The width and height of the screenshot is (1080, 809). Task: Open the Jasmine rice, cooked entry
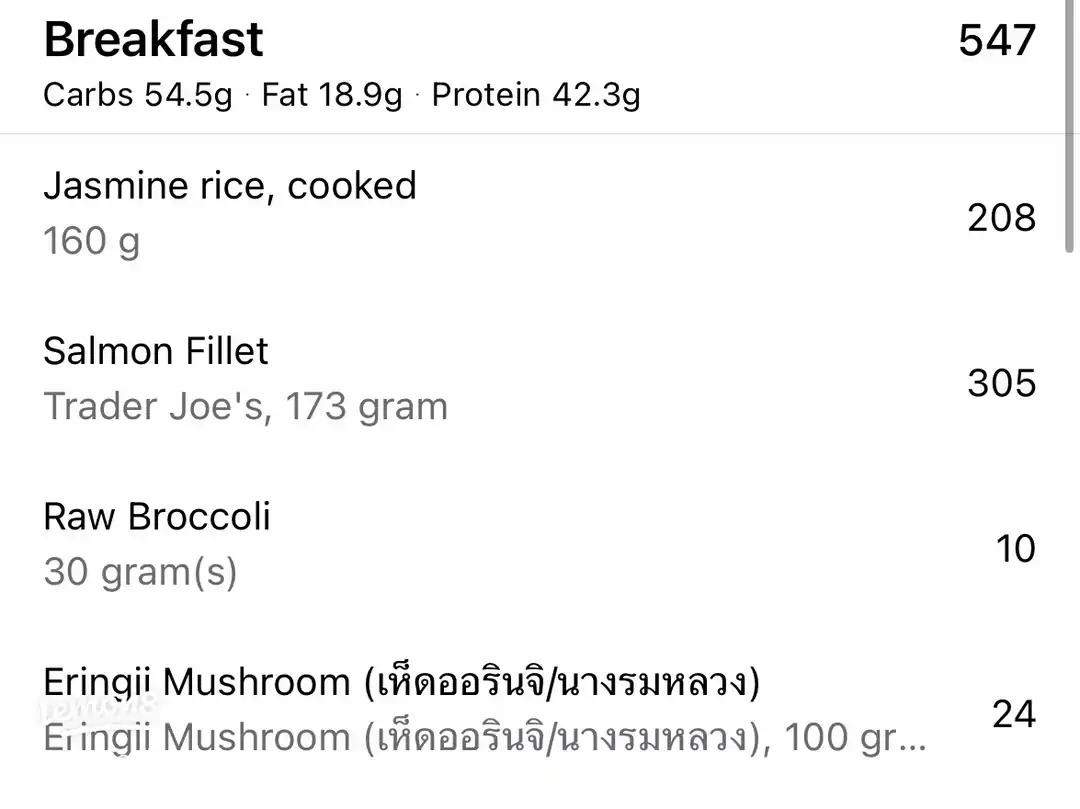click(230, 213)
